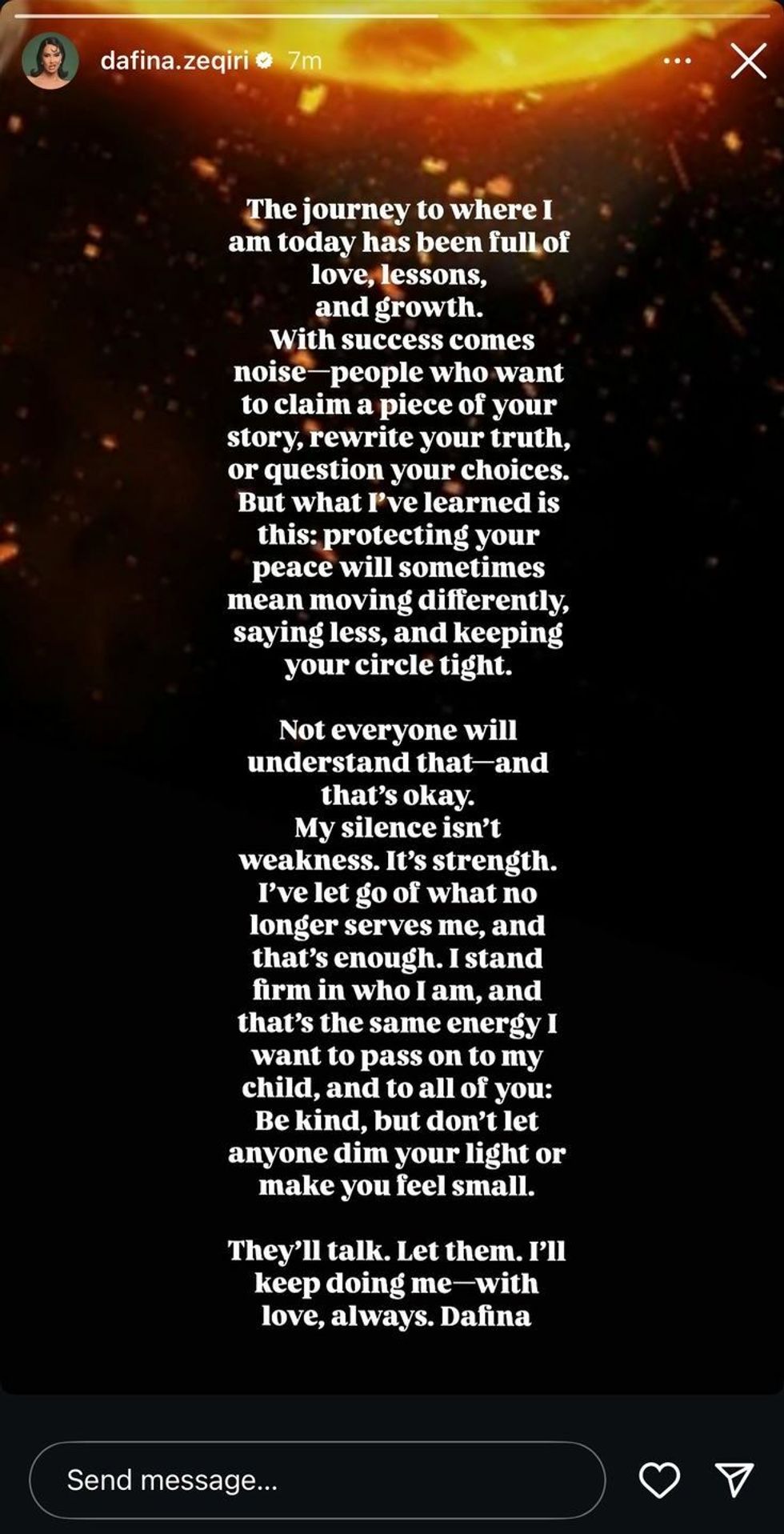The height and width of the screenshot is (1534, 784).
Task: Share this story via the paper plane
Action: [x=734, y=1480]
